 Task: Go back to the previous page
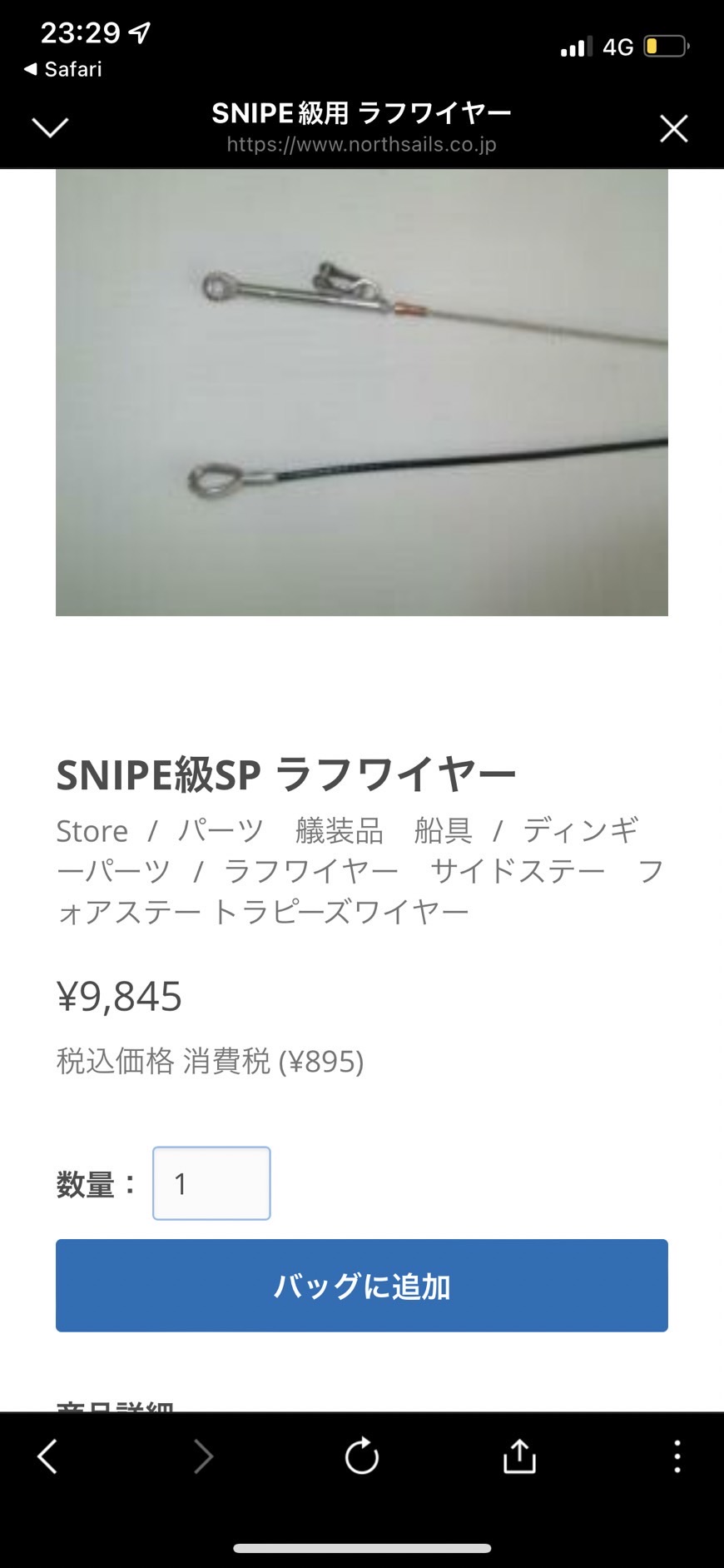point(47,1456)
